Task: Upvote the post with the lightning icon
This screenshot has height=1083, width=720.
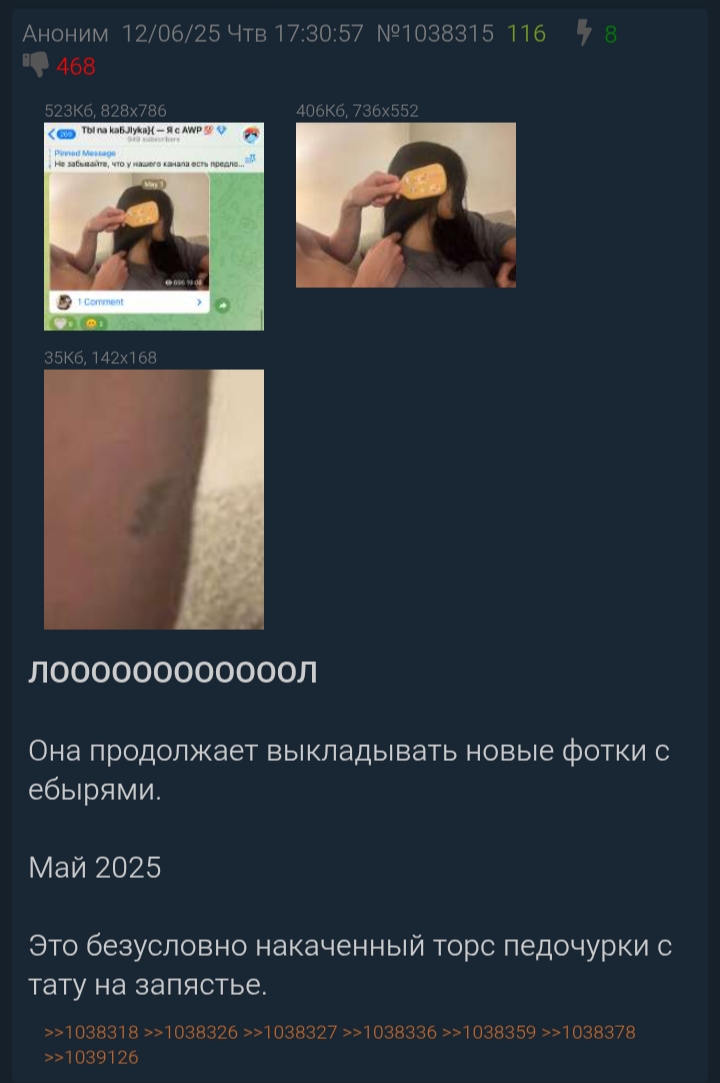Action: pyautogui.click(x=585, y=34)
